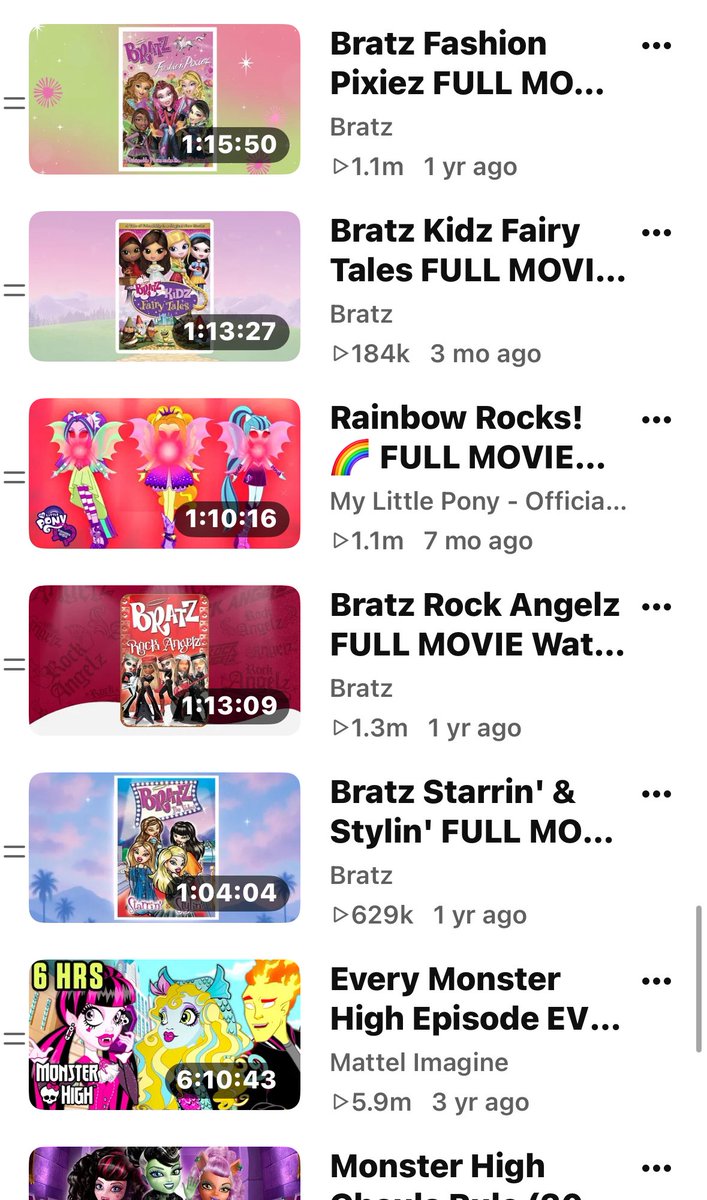The height and width of the screenshot is (1200, 707).
Task: Open options for Monster High Ghouls Rule
Action: (656, 1167)
